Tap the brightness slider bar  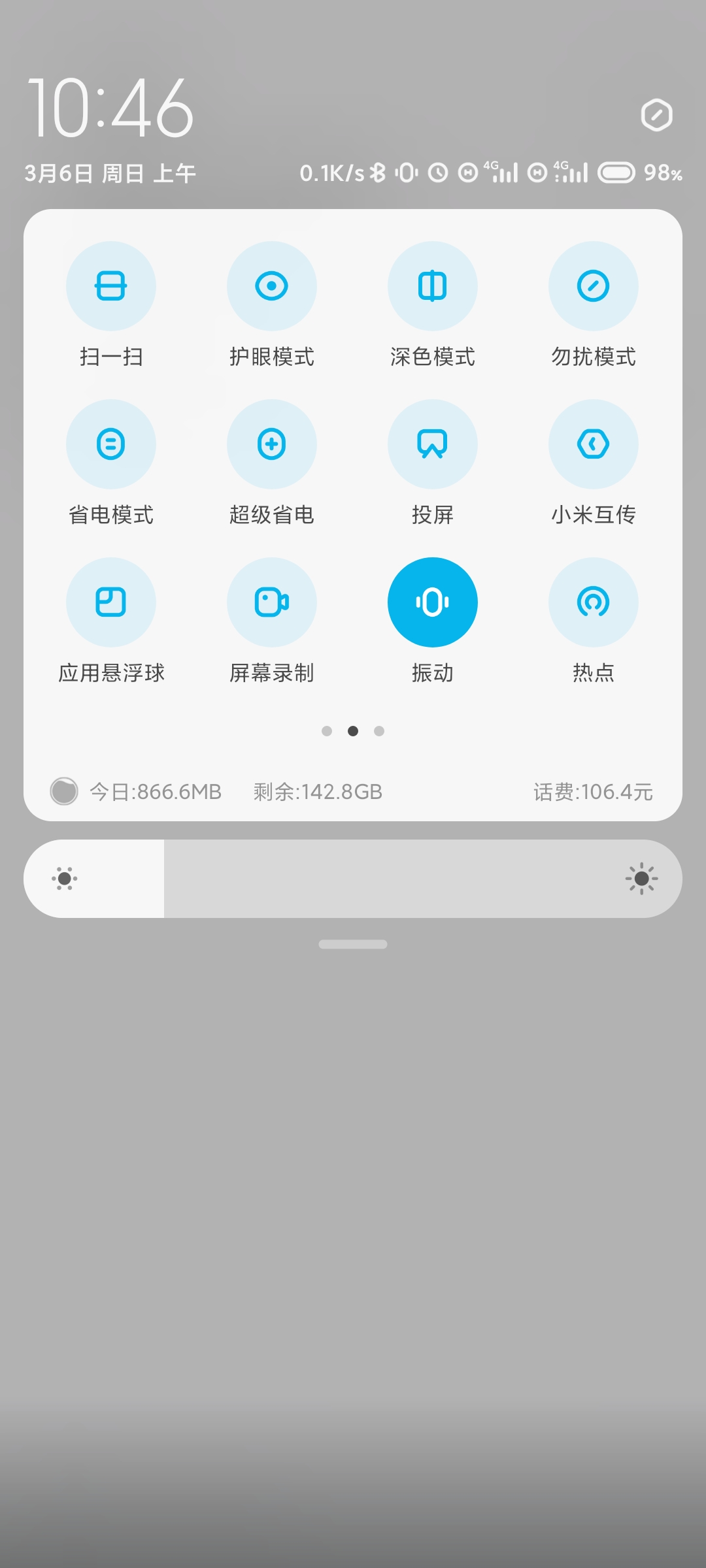[x=353, y=879]
